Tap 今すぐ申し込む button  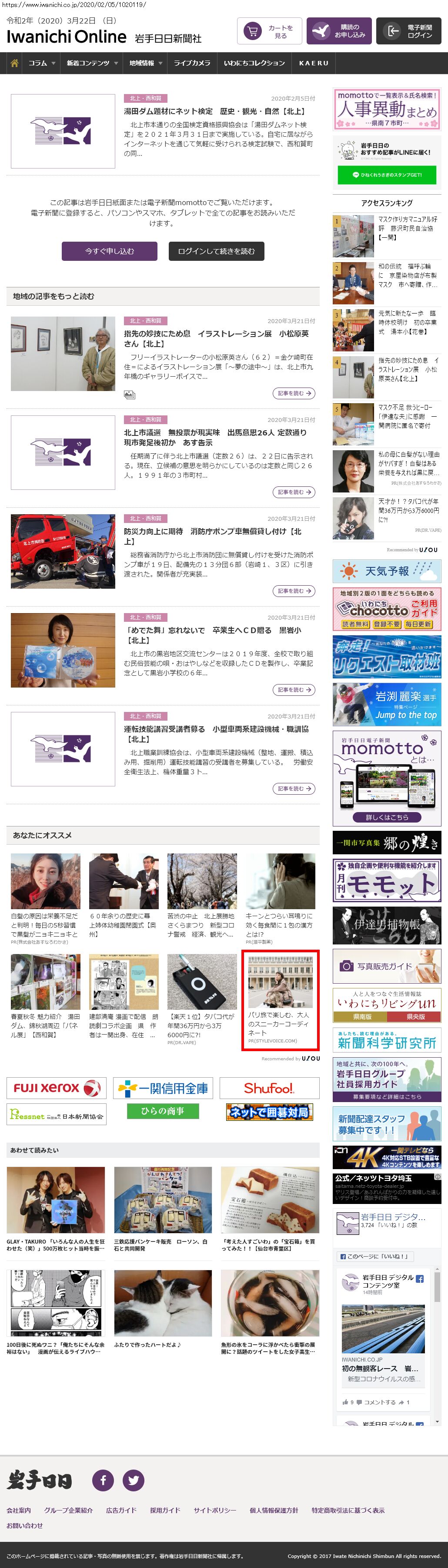110,251
